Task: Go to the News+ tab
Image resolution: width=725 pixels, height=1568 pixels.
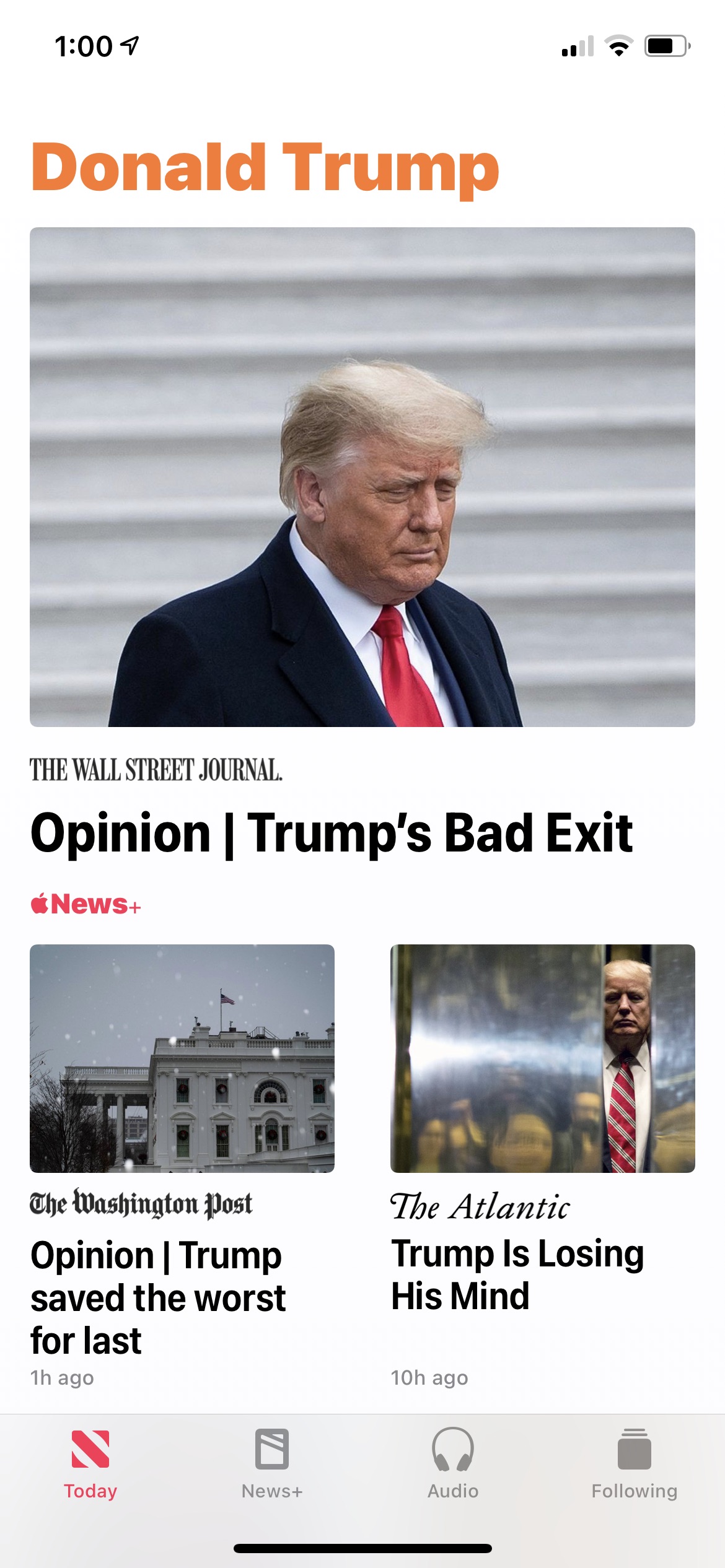Action: coord(272,1464)
